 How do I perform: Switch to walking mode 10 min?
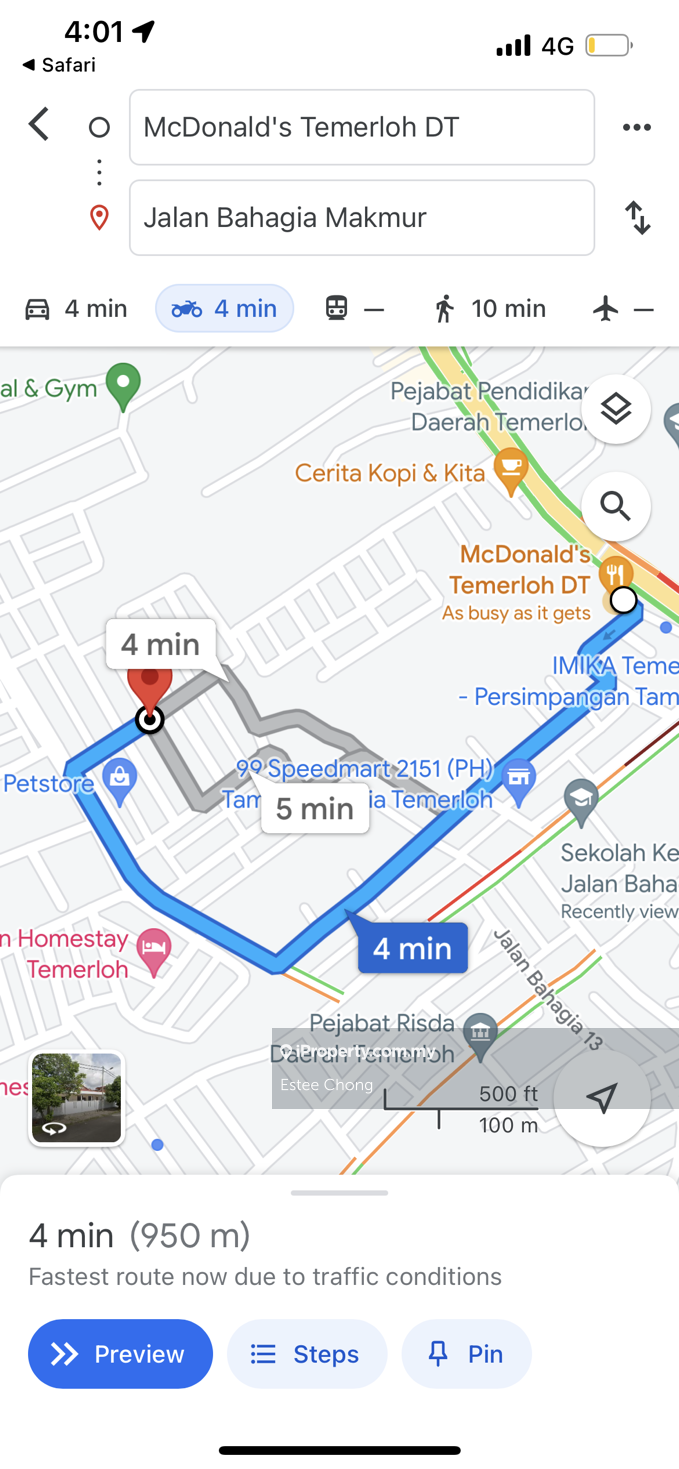(490, 309)
